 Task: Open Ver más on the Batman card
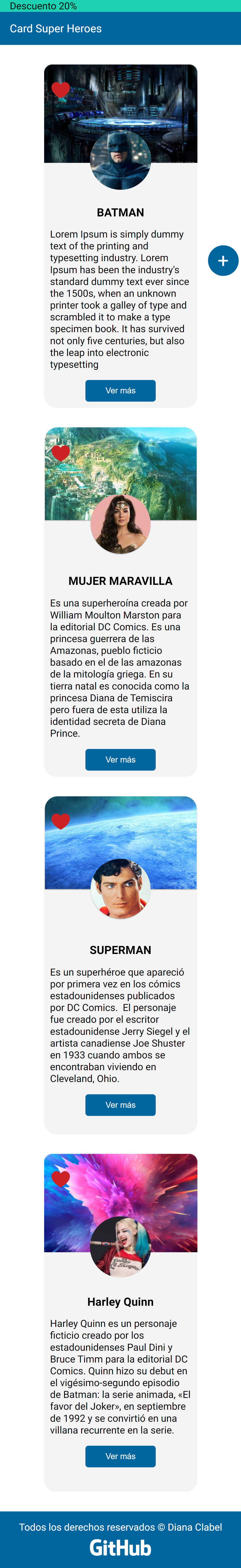pos(120,390)
